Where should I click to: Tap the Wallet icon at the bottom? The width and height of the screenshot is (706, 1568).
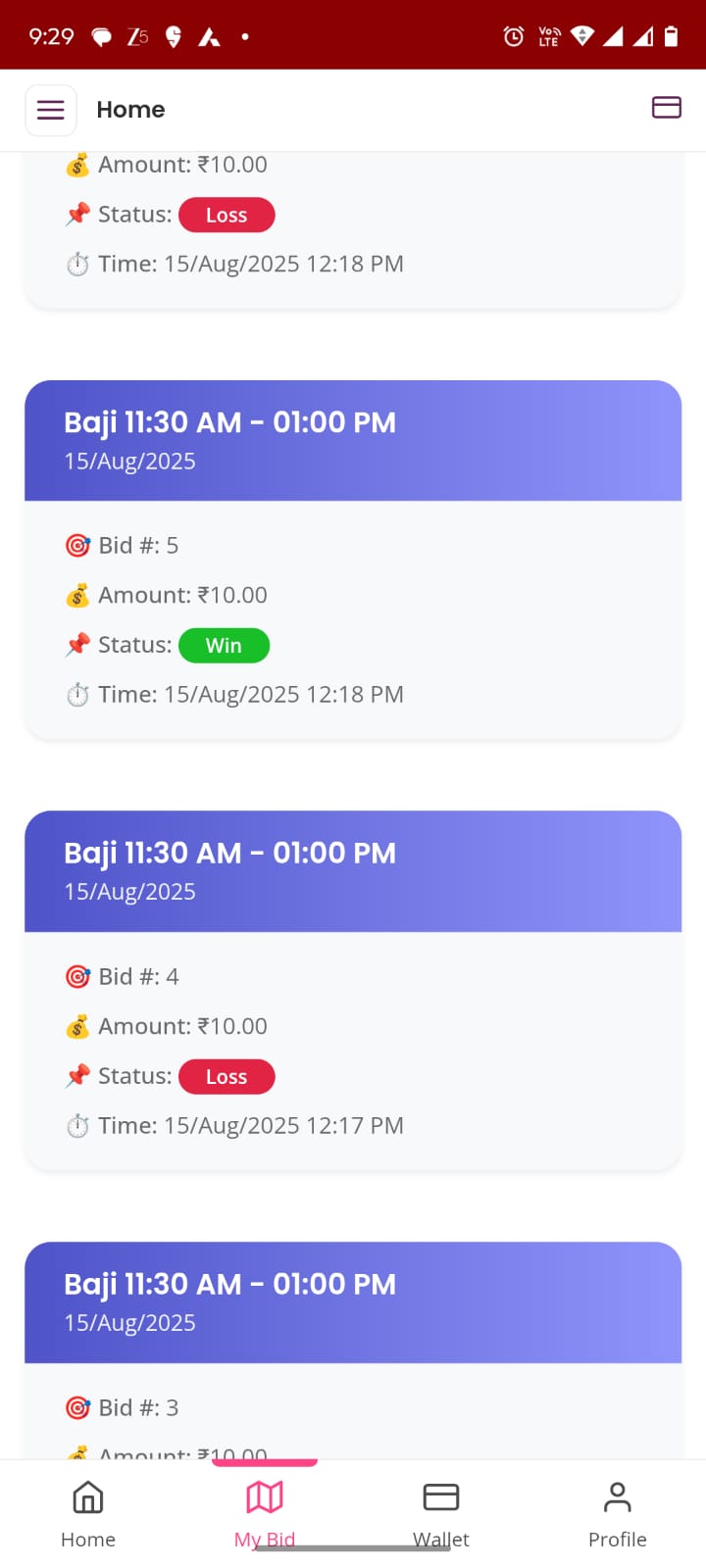pyautogui.click(x=440, y=1497)
